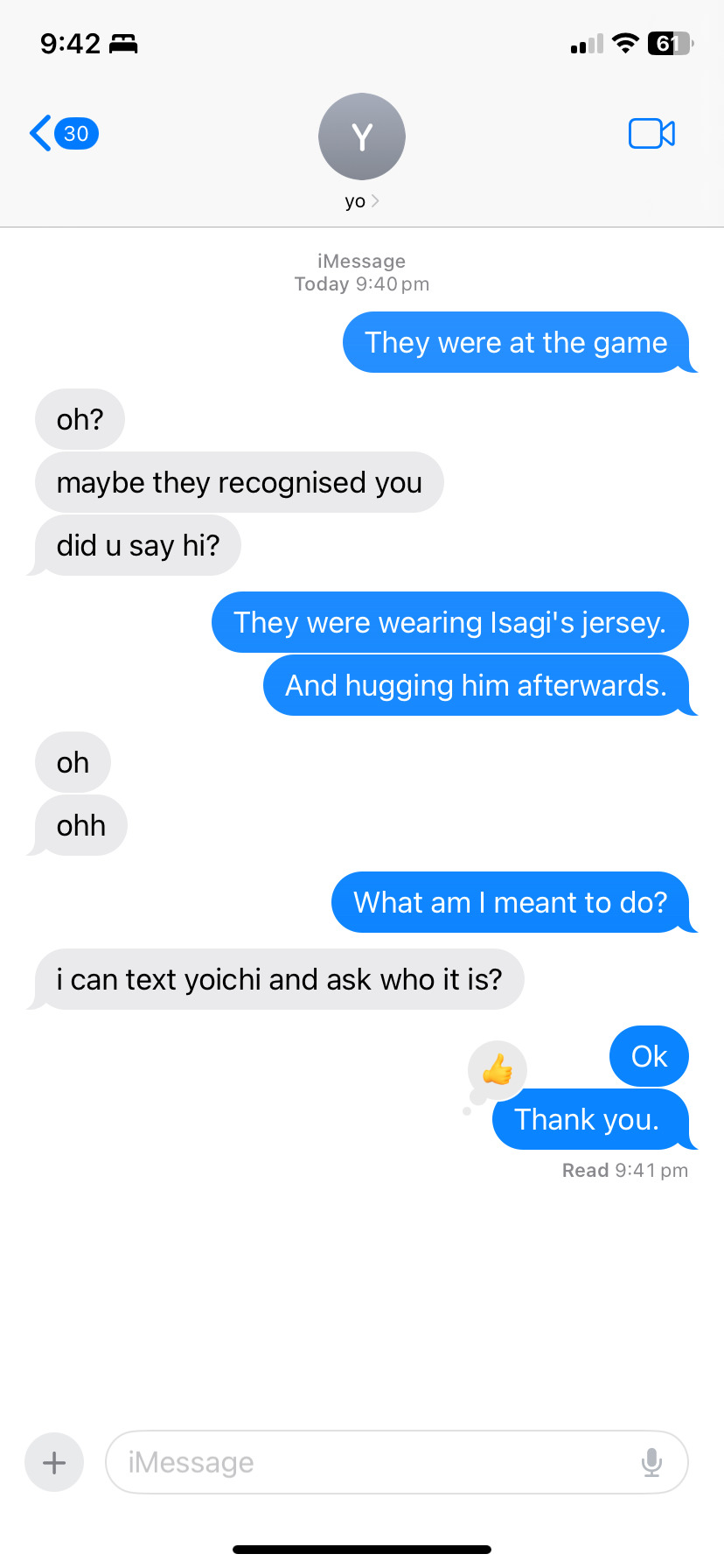Start a FaceTime video call
724x1568 pixels.
651,134
